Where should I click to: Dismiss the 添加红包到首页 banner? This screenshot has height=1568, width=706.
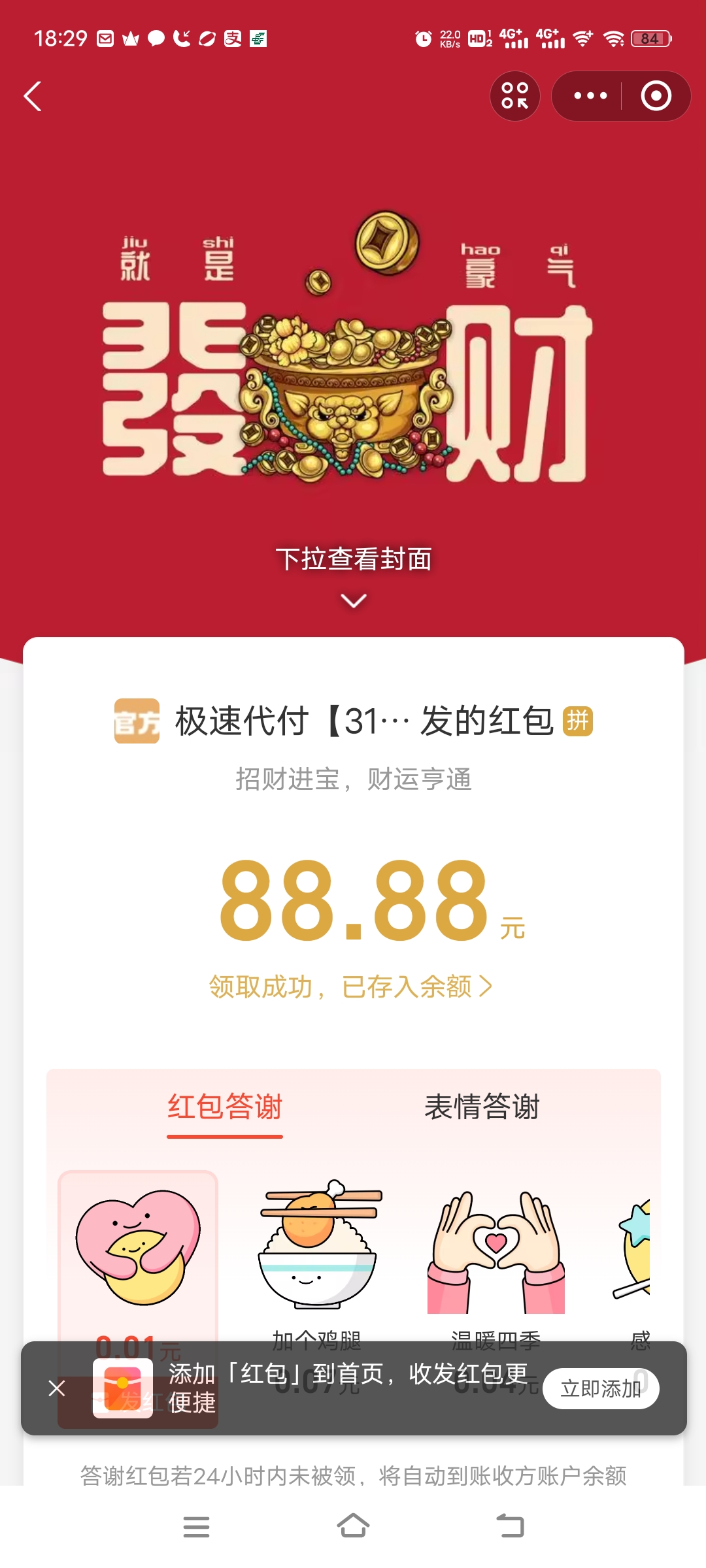pyautogui.click(x=57, y=1388)
